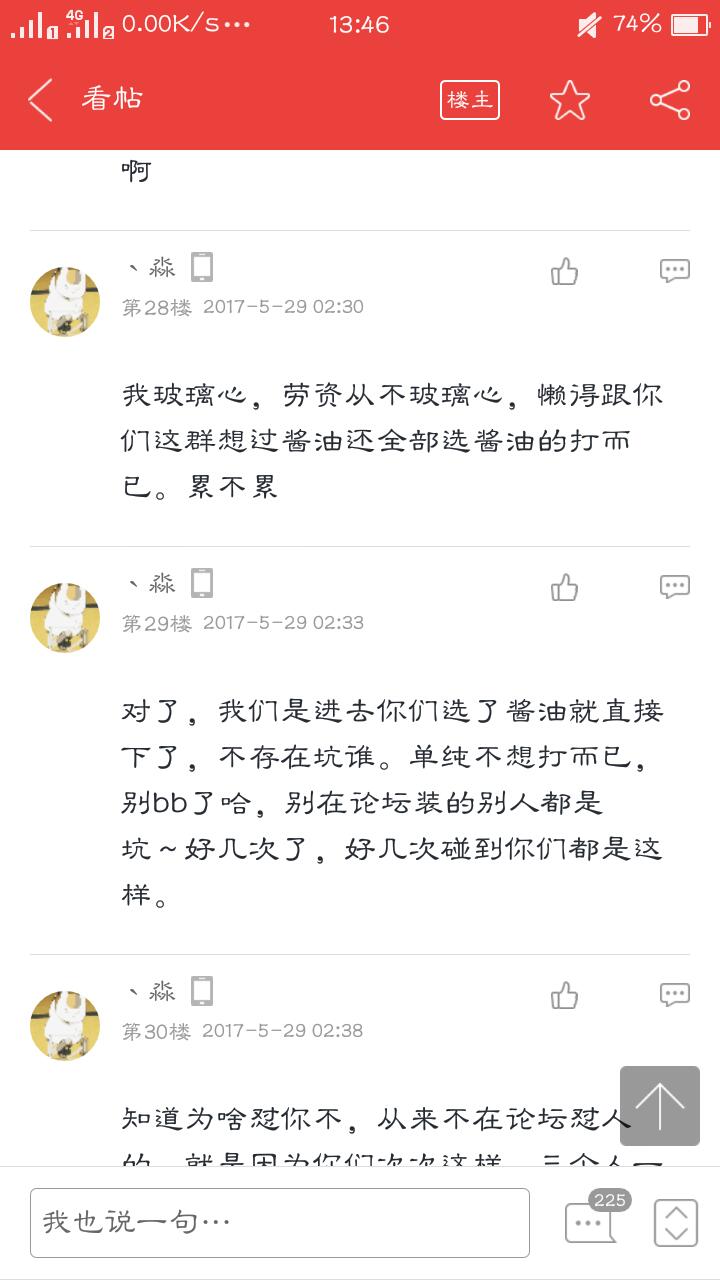Like the post on 第30楼
Viewport: 720px width, 1280px height.
pos(565,995)
